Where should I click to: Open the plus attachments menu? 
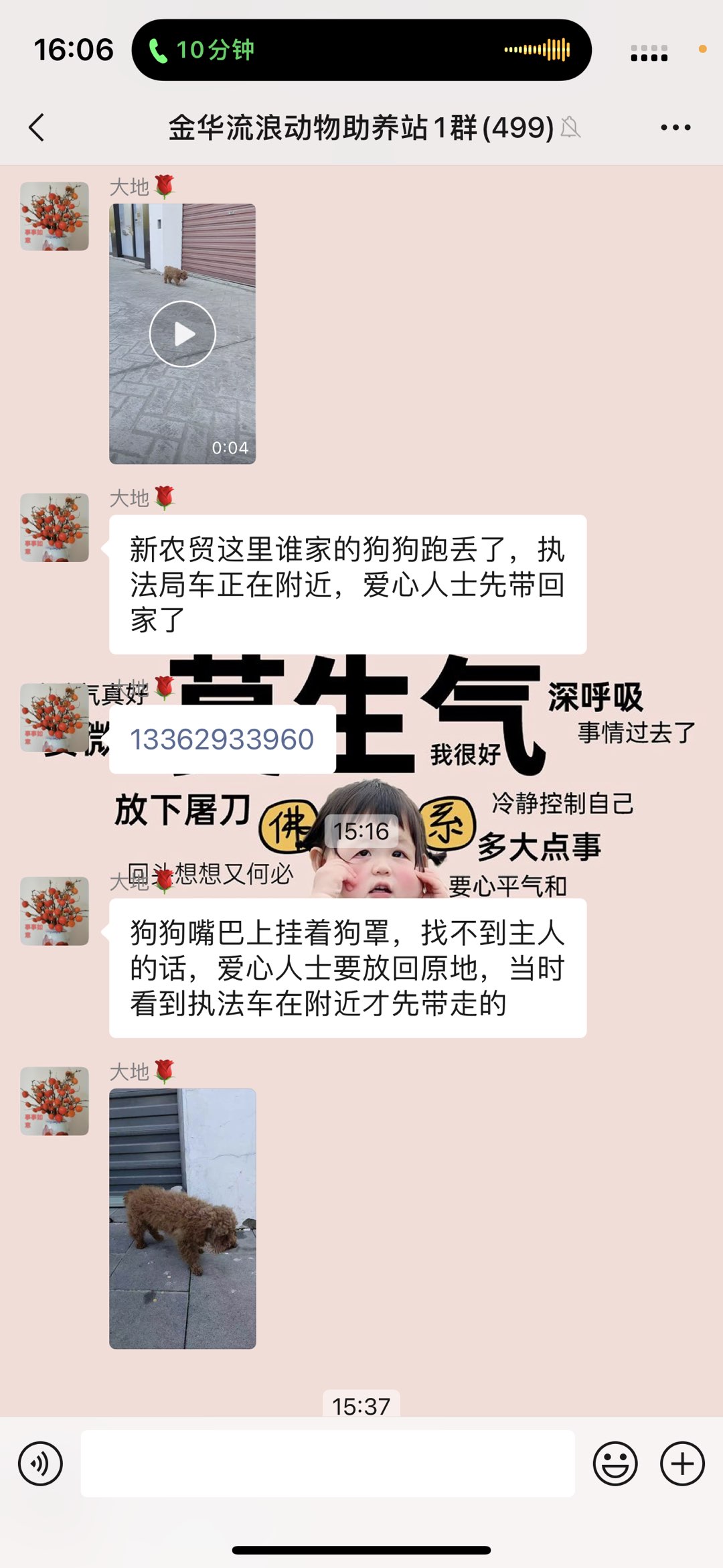(681, 1464)
